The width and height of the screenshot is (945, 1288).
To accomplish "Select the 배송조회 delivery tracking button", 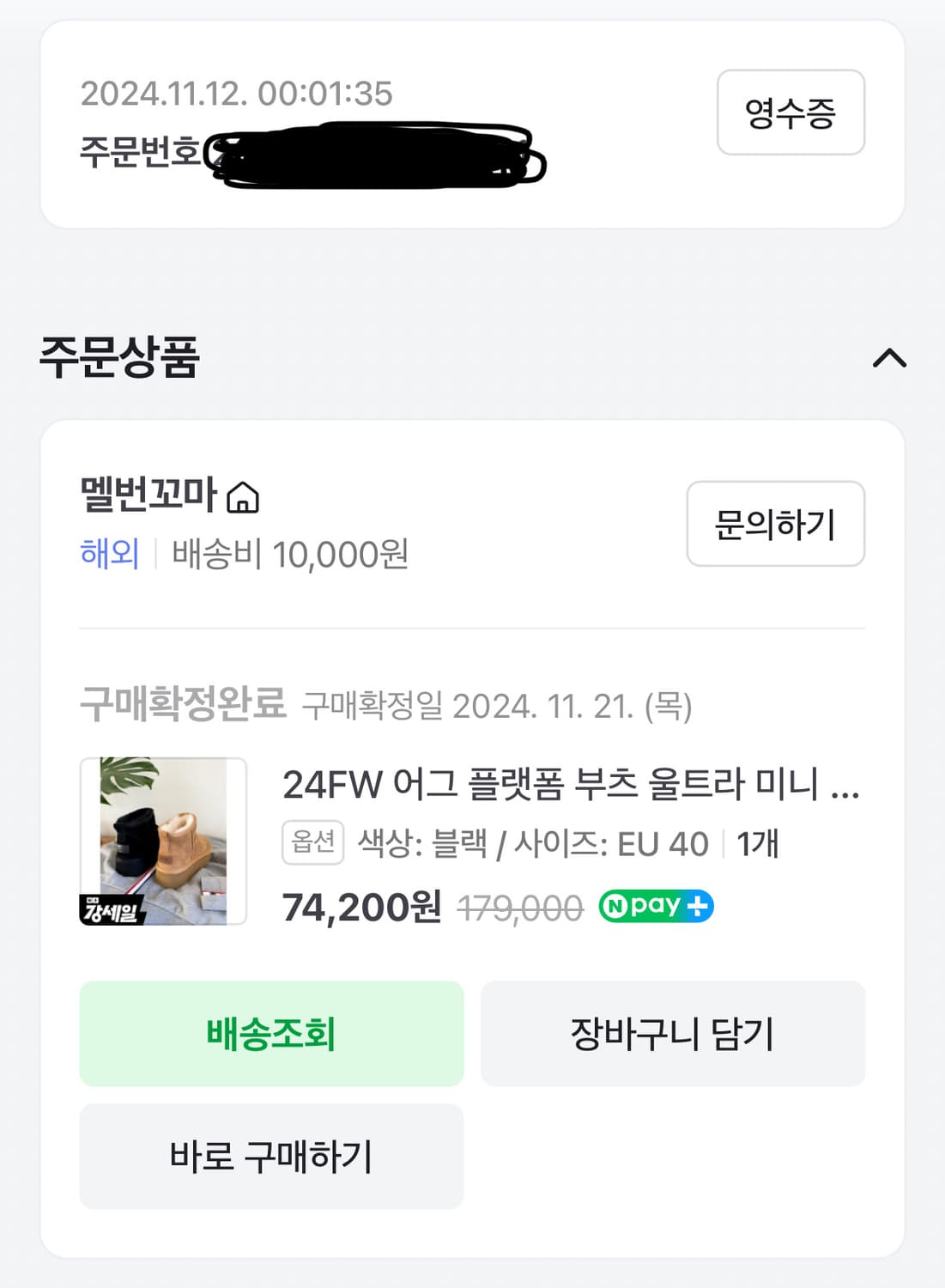I will 270,1033.
